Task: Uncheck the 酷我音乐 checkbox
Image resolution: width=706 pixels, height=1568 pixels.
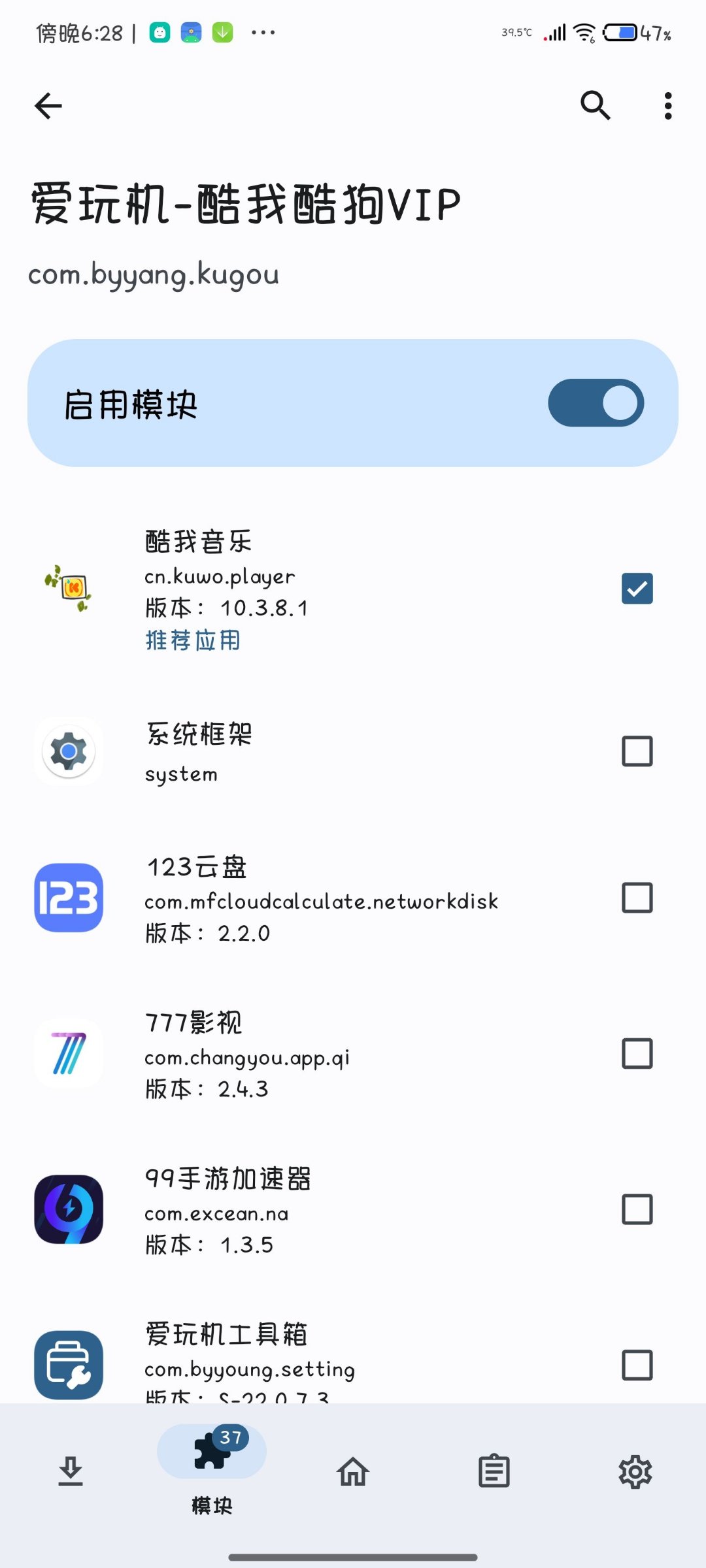Action: pyautogui.click(x=637, y=588)
